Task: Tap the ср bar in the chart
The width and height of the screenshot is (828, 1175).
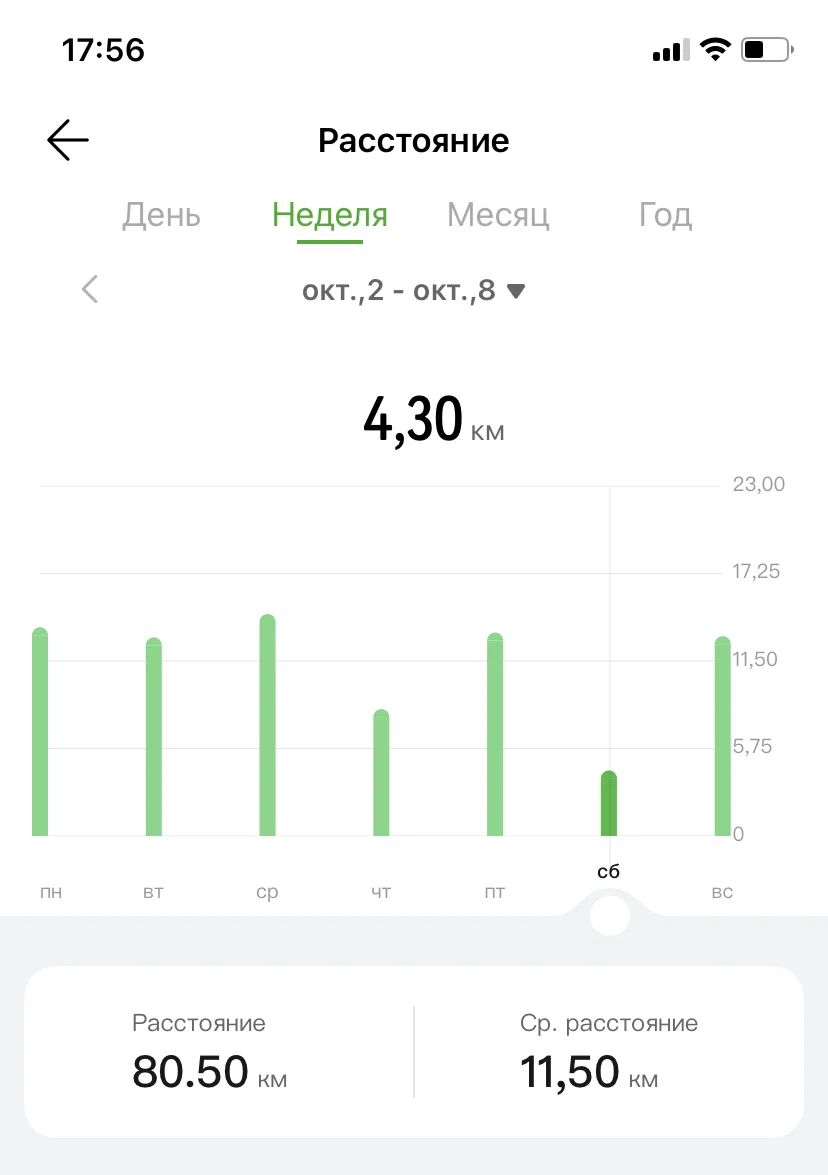Action: click(x=267, y=726)
